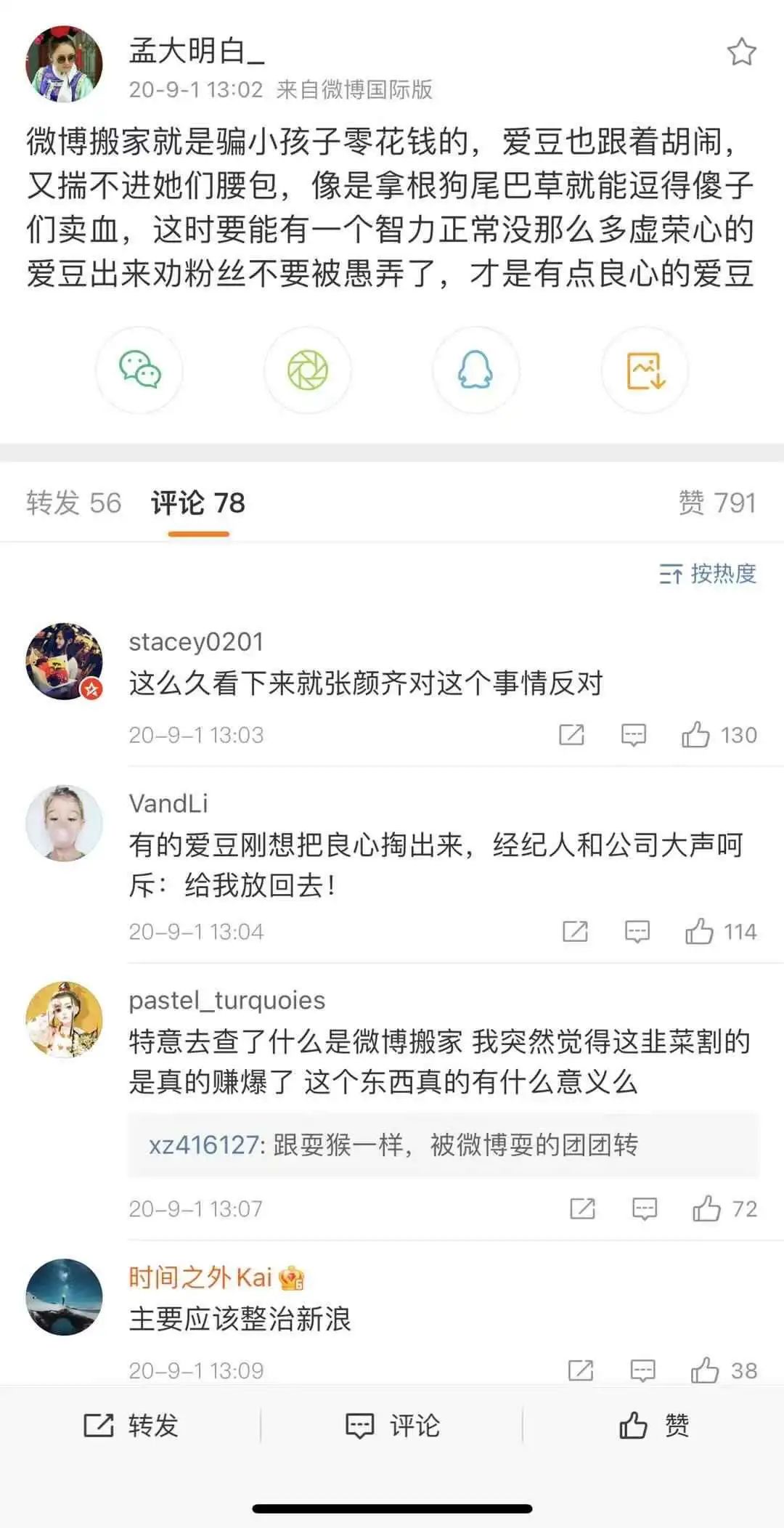This screenshot has height=1528, width=784.
Task: Favorite this post with the star icon
Action: 741,52
